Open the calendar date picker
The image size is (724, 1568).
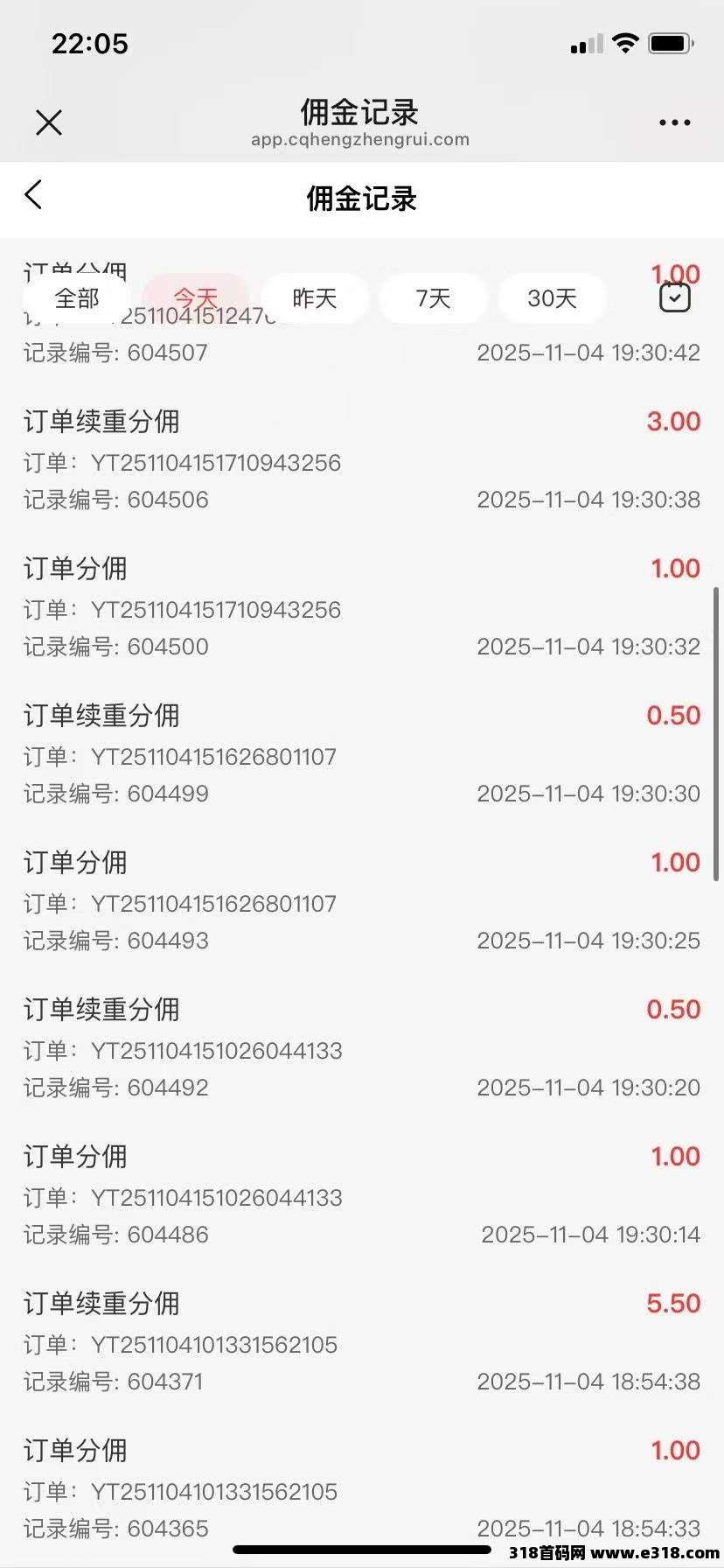pyautogui.click(x=674, y=297)
